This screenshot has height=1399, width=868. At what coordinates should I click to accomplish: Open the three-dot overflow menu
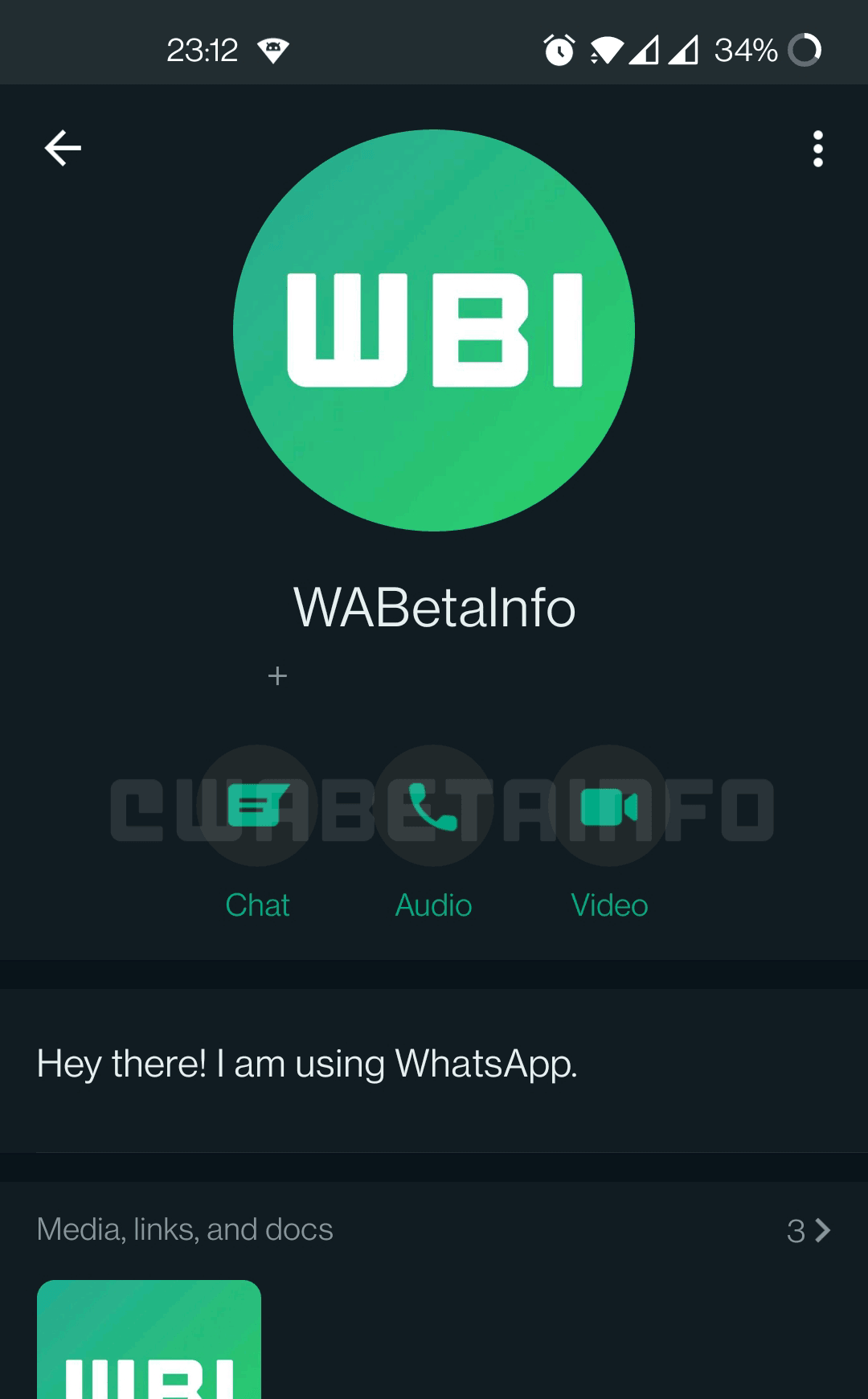click(x=817, y=149)
